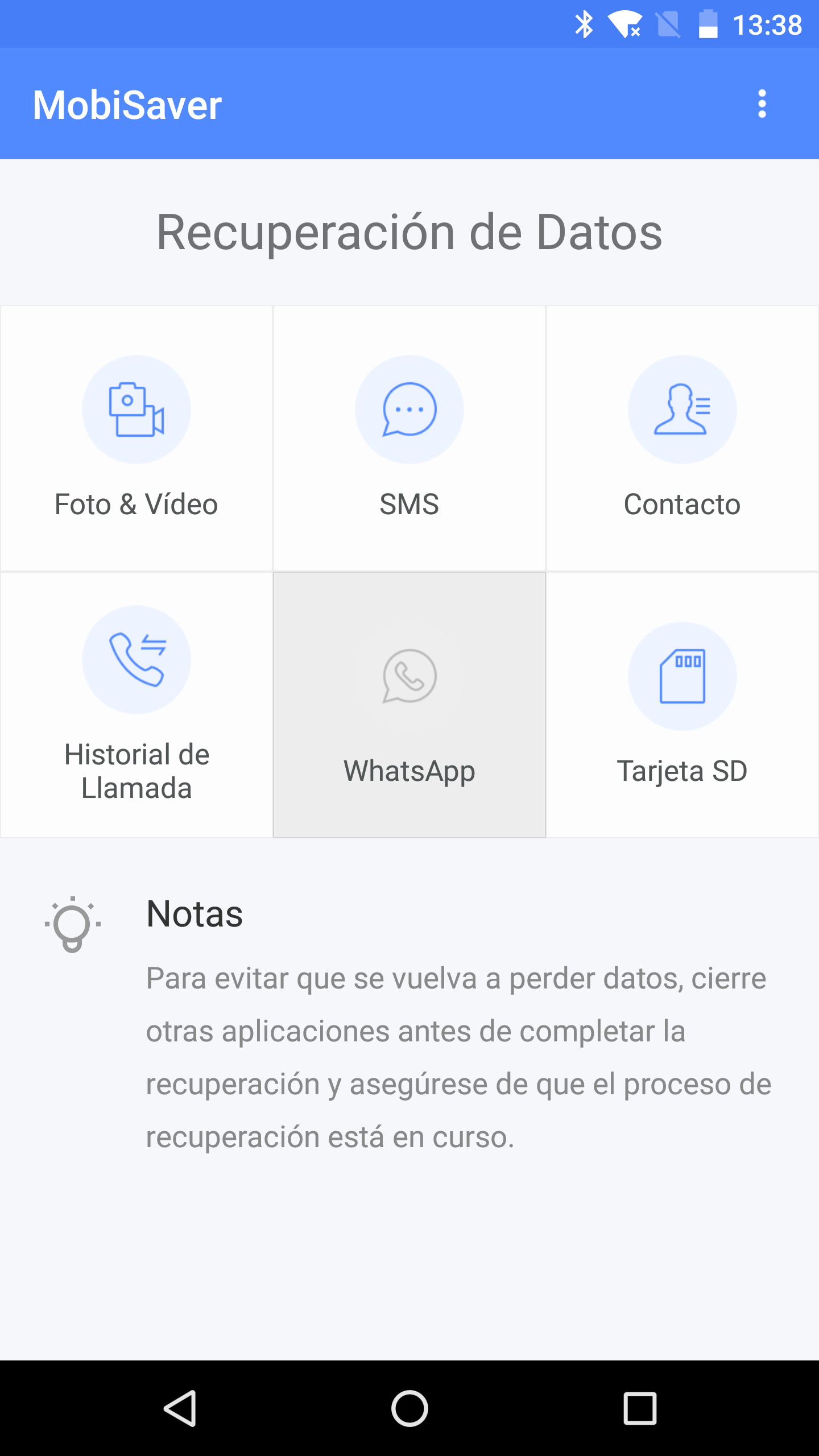Click the Foto & Vídeo label

[x=135, y=504]
